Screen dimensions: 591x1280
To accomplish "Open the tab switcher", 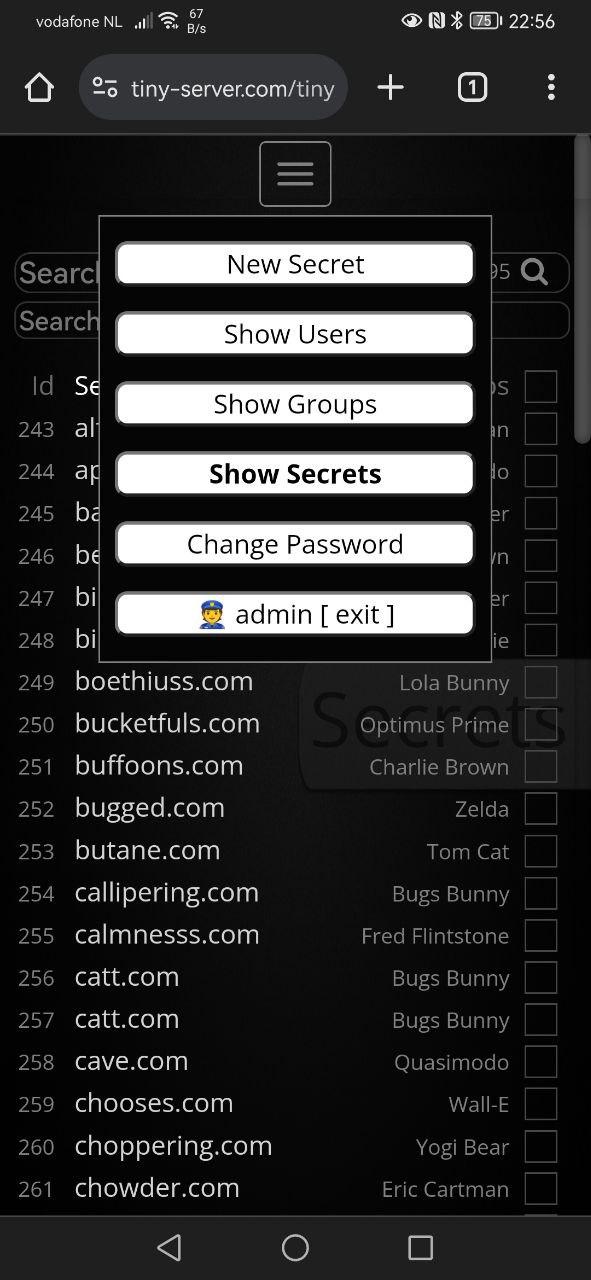I will [x=472, y=88].
